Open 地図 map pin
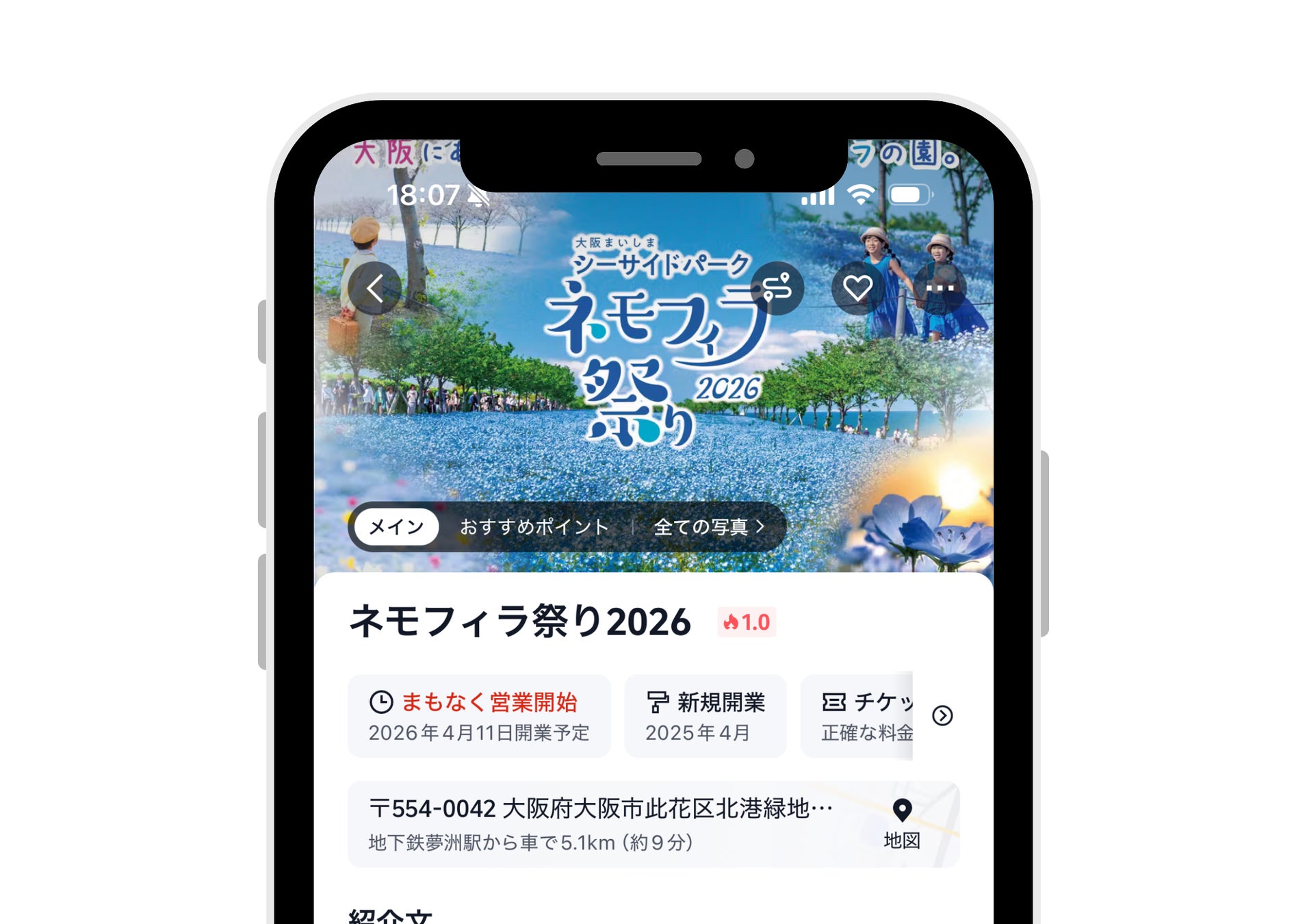This screenshot has width=1307, height=924. click(x=902, y=825)
